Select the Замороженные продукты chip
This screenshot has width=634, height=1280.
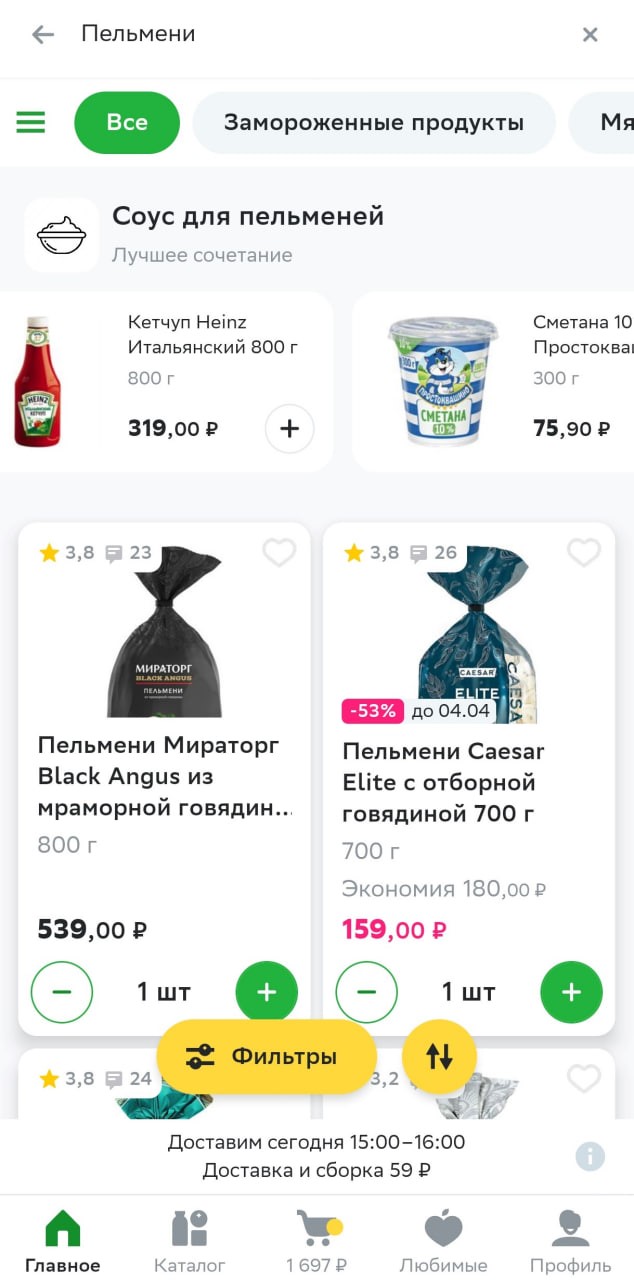(373, 123)
